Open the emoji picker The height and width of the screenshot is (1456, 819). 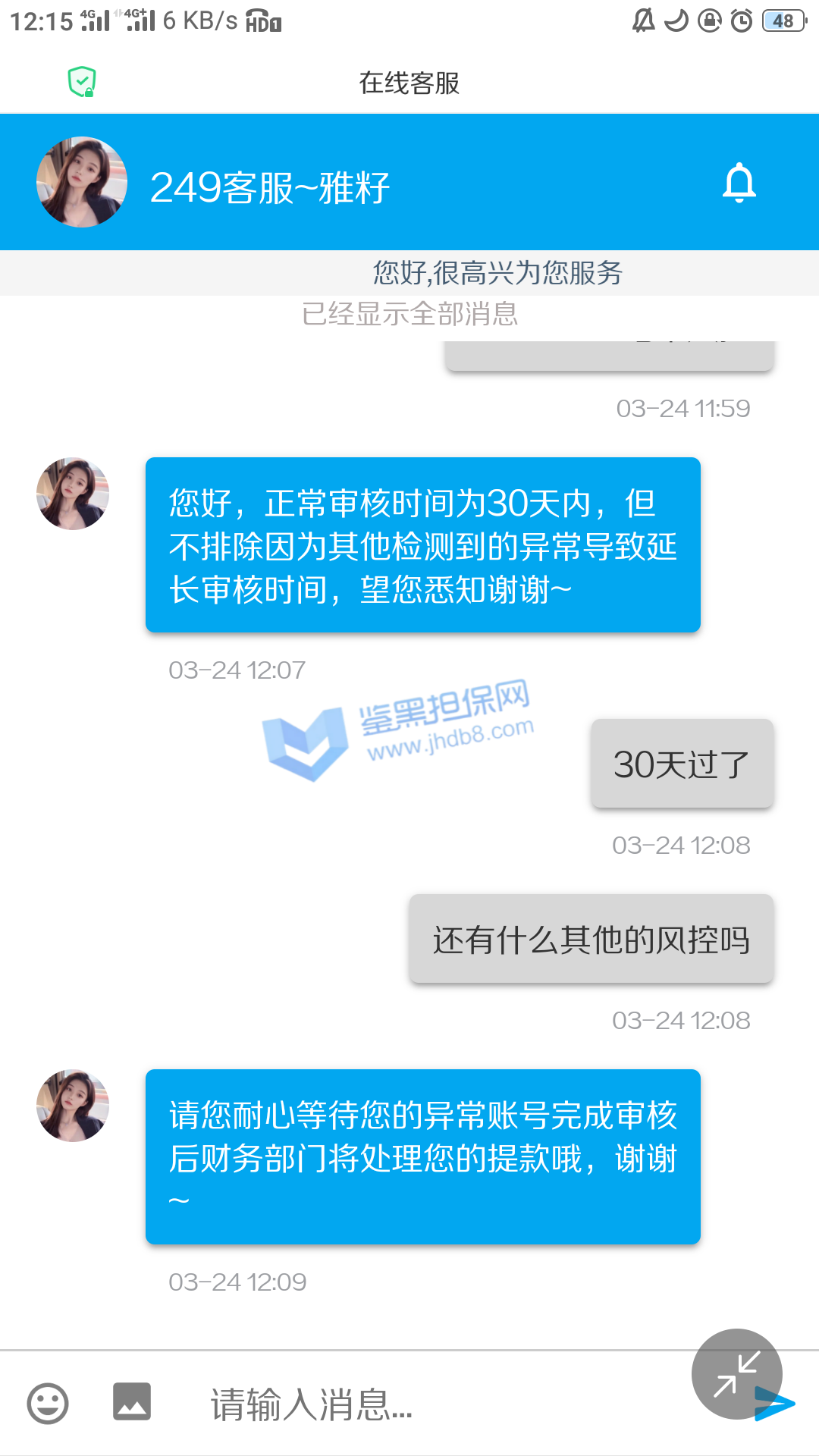[48, 1404]
